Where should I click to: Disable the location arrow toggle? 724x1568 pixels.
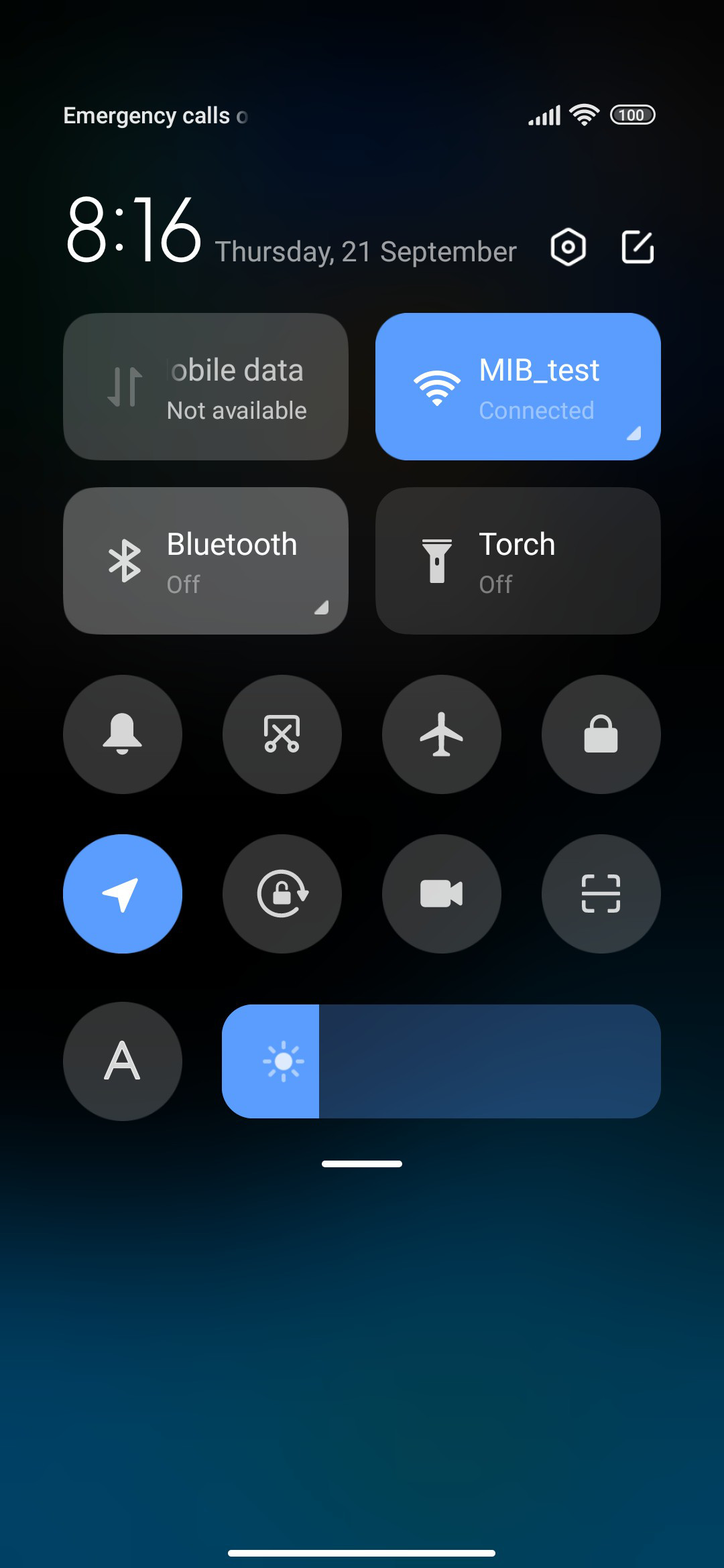123,894
